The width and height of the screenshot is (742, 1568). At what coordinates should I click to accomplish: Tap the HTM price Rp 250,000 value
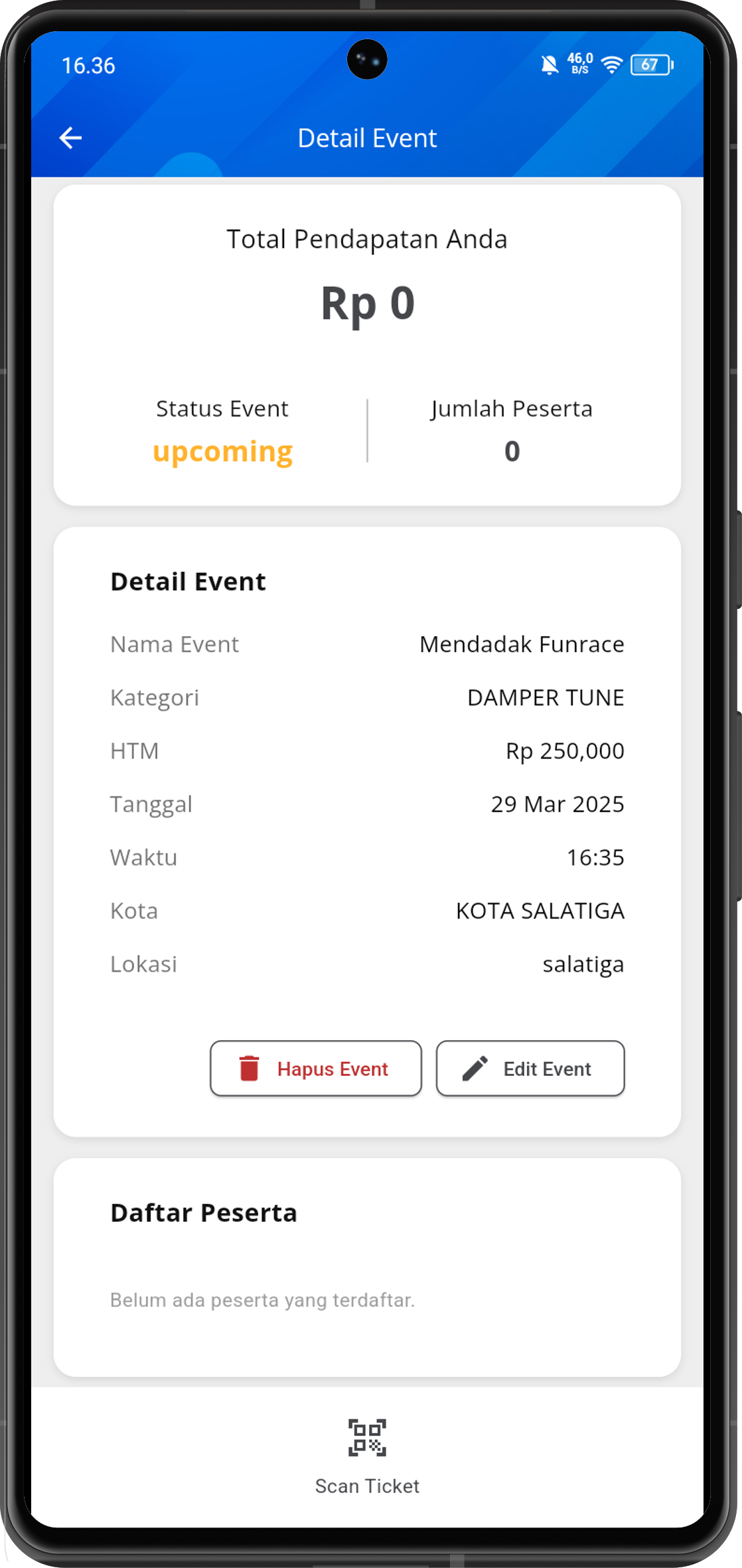pos(564,750)
